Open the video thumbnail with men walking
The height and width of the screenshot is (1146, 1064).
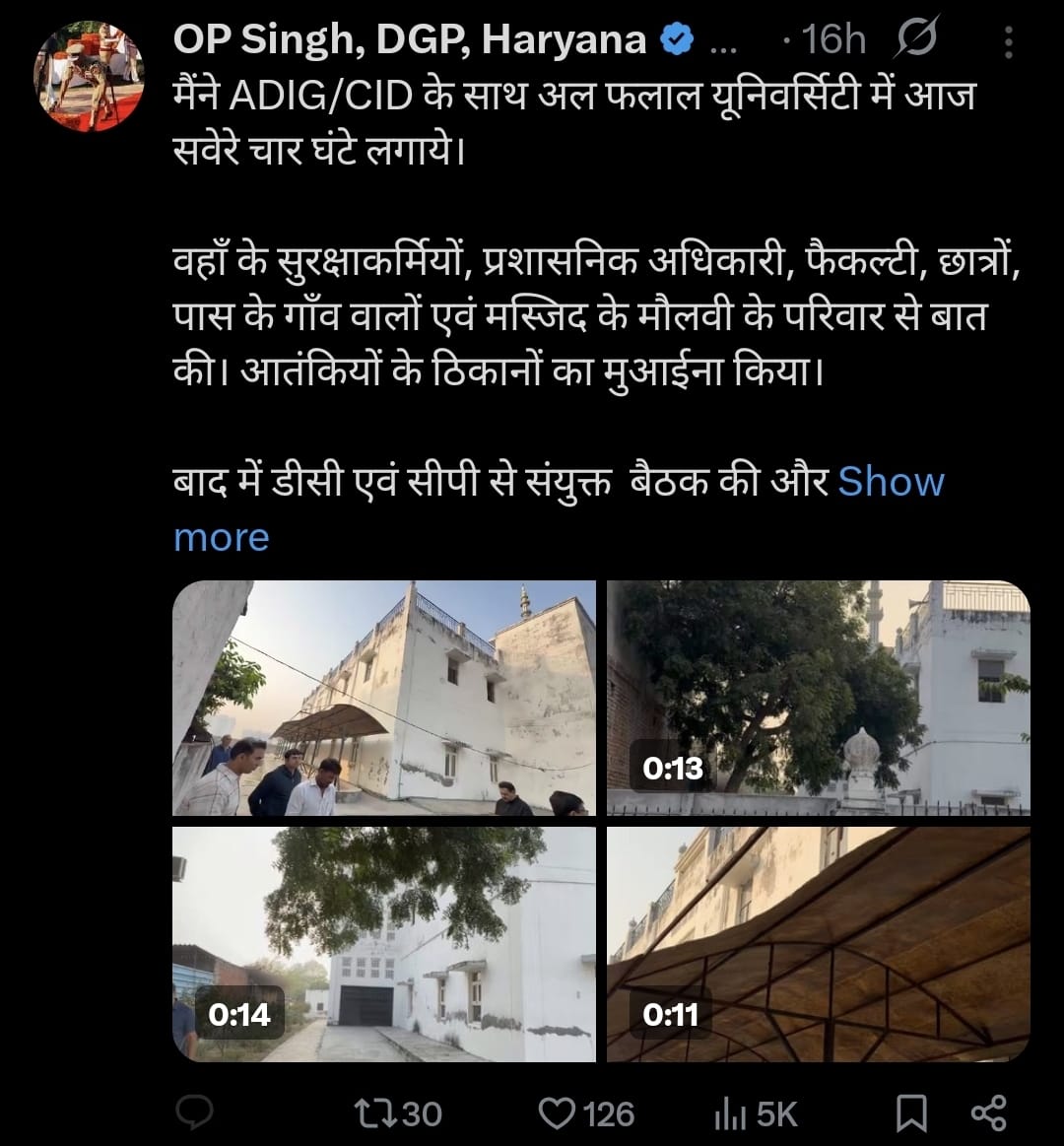click(384, 698)
